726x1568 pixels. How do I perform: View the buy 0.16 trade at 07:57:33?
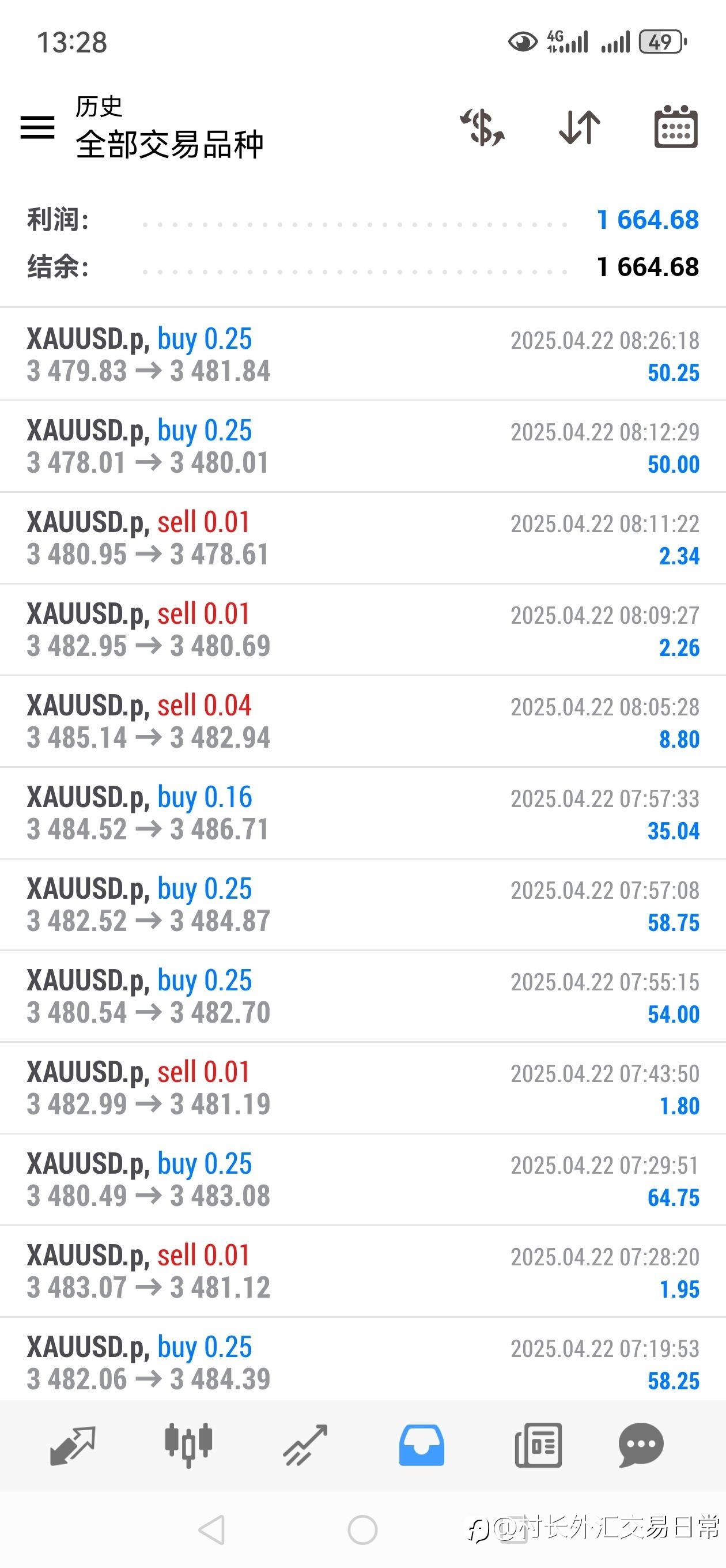[x=362, y=813]
